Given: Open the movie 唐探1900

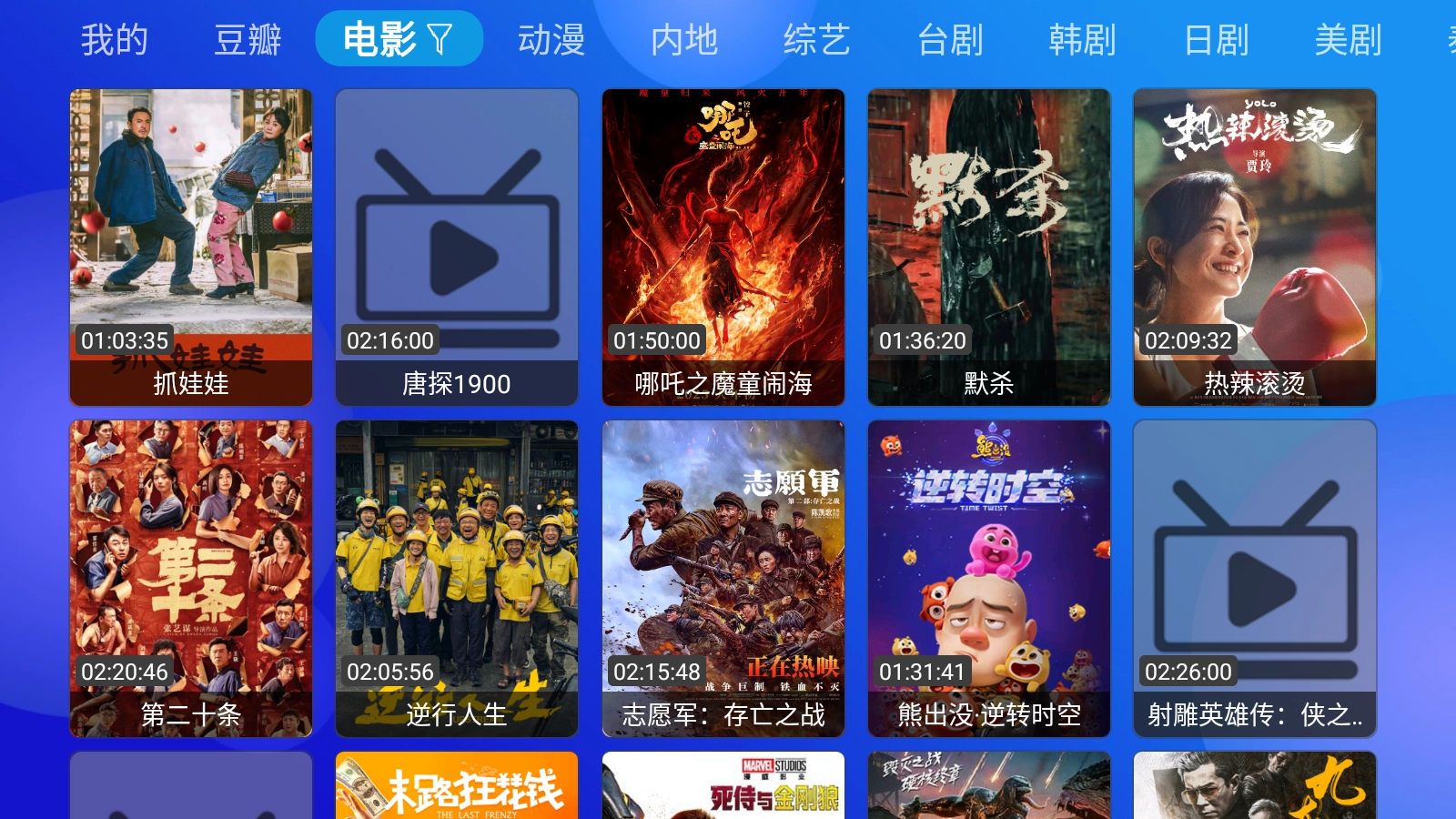Looking at the screenshot, I should click(x=457, y=247).
